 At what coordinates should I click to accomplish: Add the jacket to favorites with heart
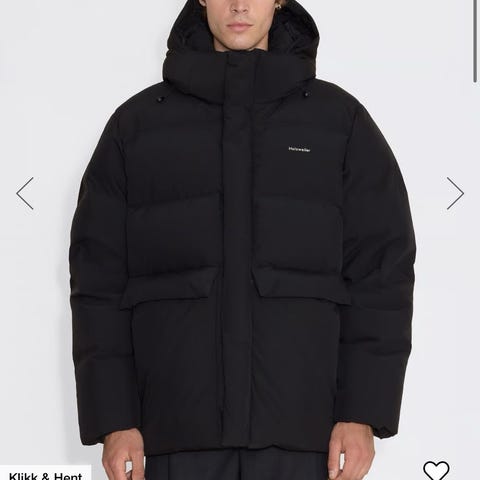pyautogui.click(x=436, y=470)
